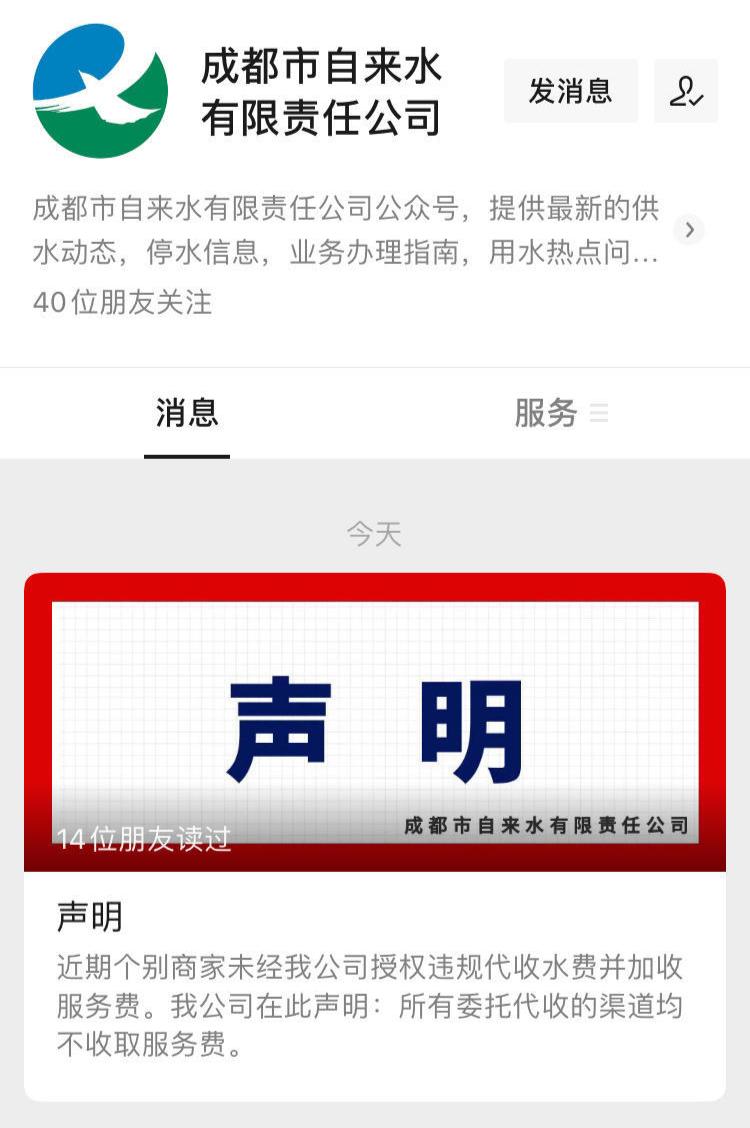750x1128 pixels.
Task: Tap the 发消息 button
Action: pos(570,91)
